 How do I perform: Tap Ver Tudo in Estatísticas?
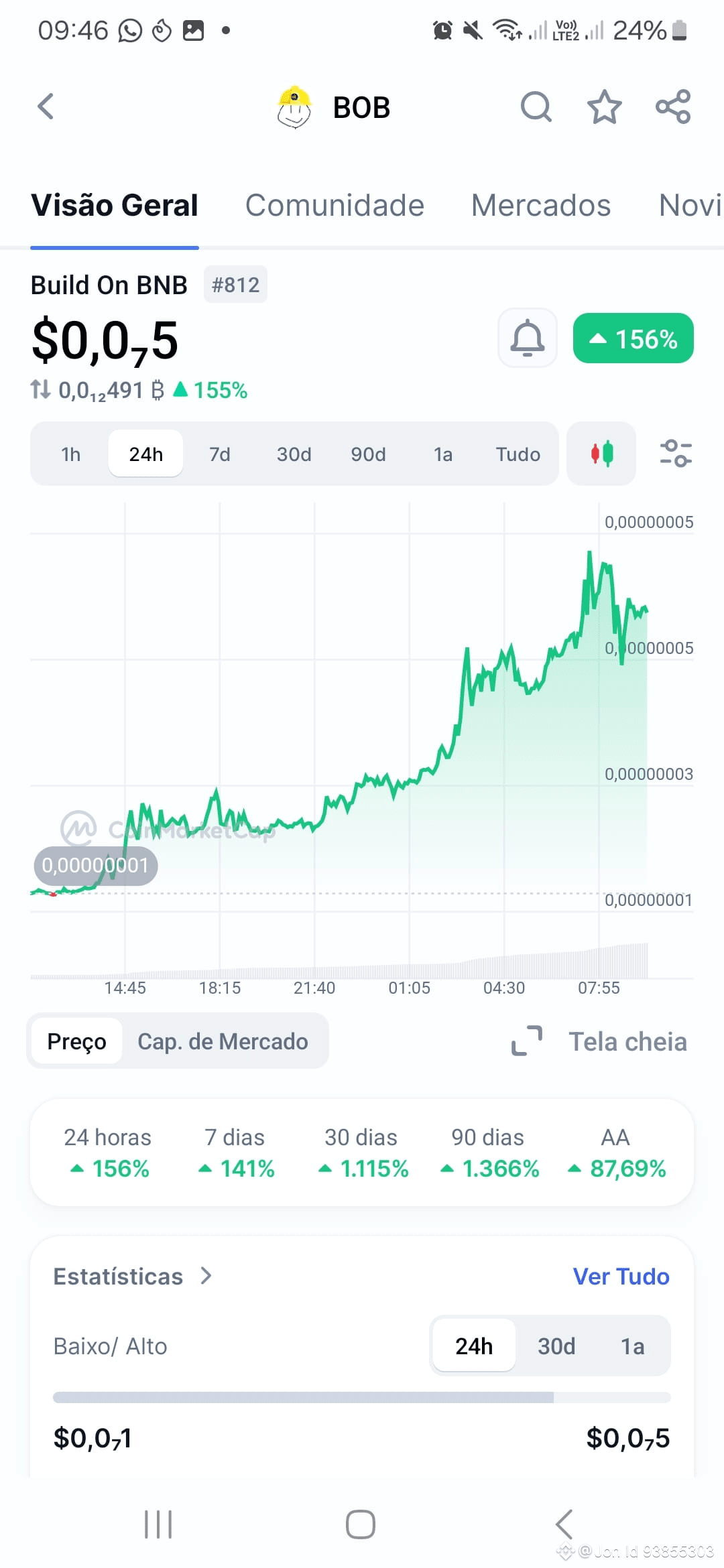click(x=621, y=1277)
